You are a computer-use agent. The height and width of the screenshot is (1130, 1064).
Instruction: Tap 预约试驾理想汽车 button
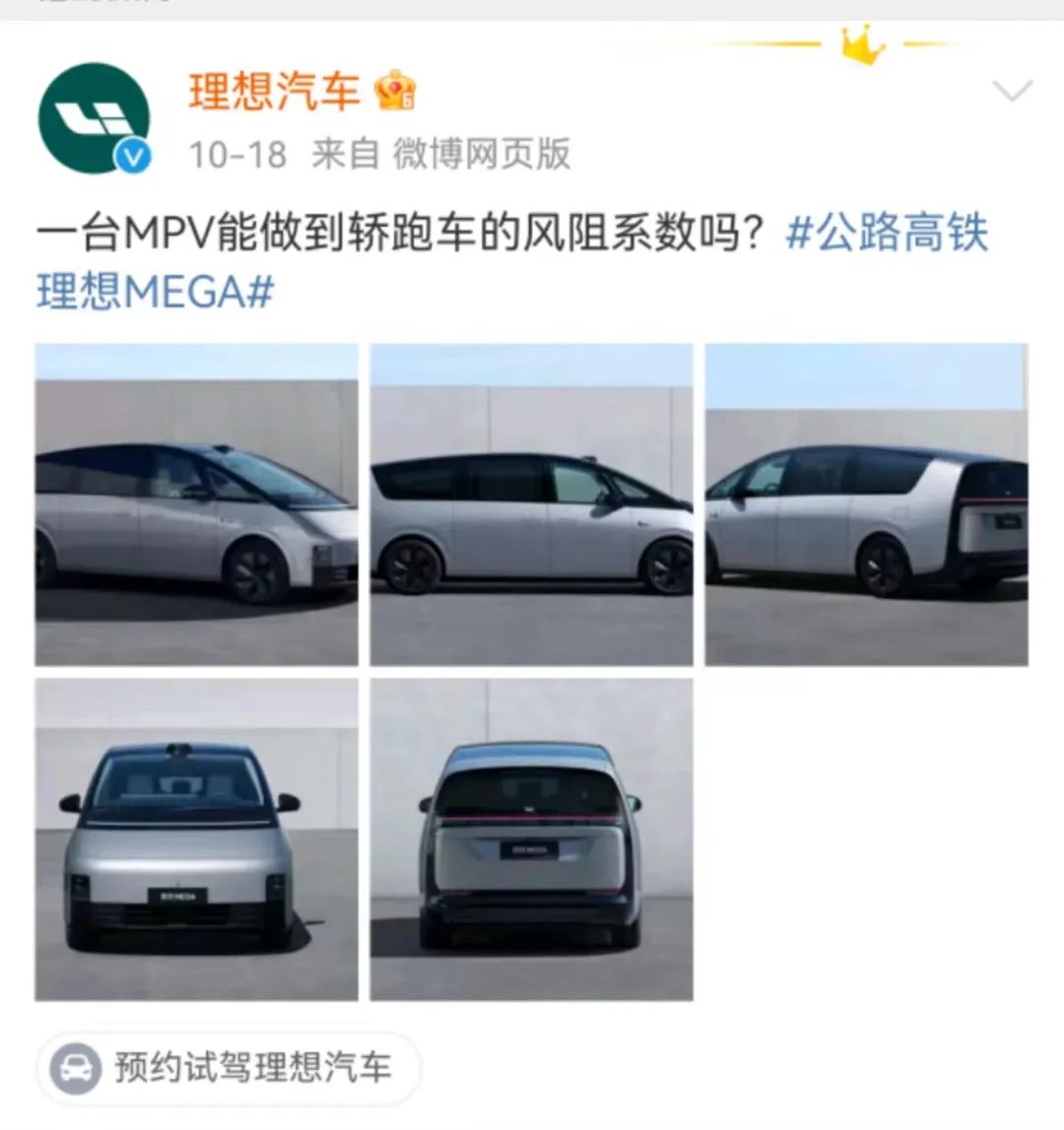(x=229, y=1068)
